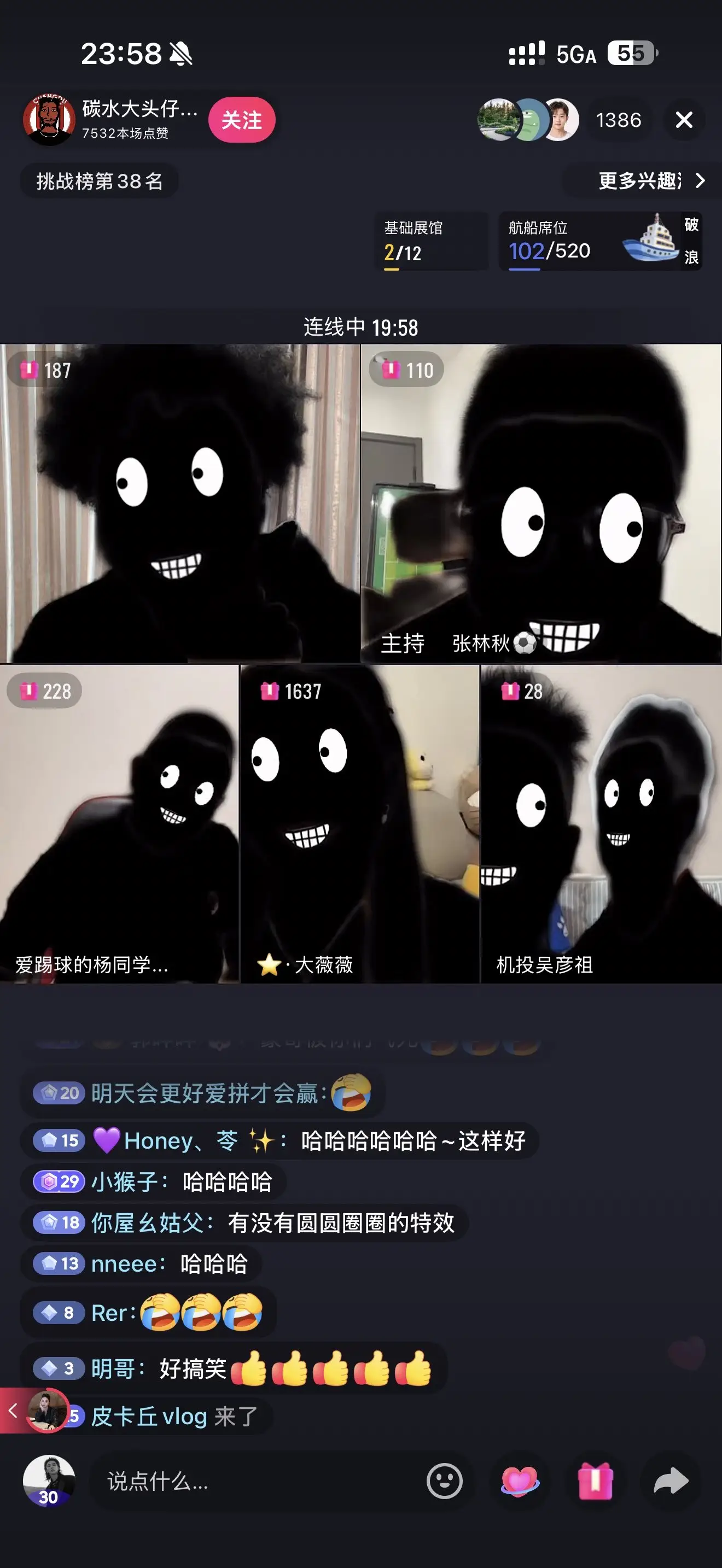The width and height of the screenshot is (722, 1568).
Task: Open the host's profile avatar
Action: [49, 120]
